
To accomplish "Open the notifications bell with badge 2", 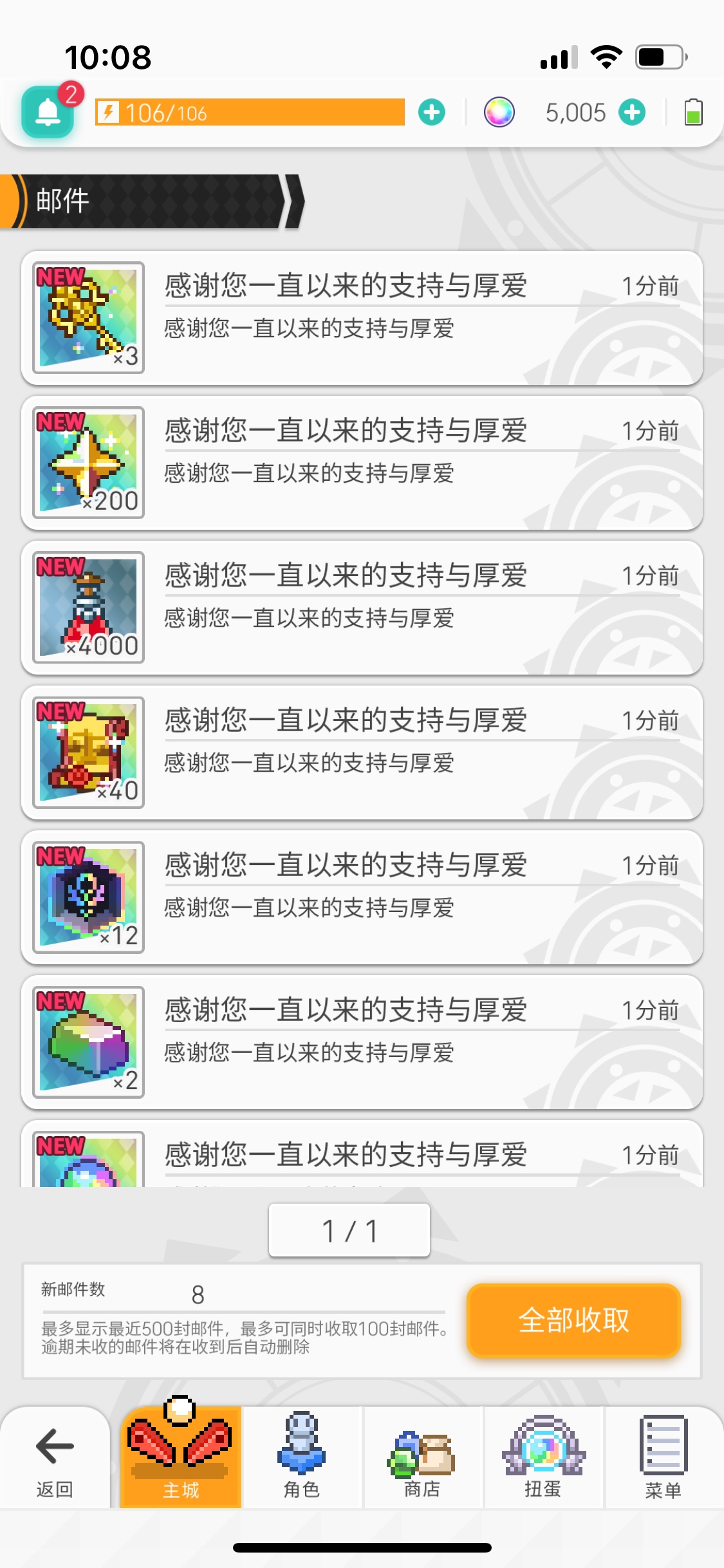I will pyautogui.click(x=49, y=112).
